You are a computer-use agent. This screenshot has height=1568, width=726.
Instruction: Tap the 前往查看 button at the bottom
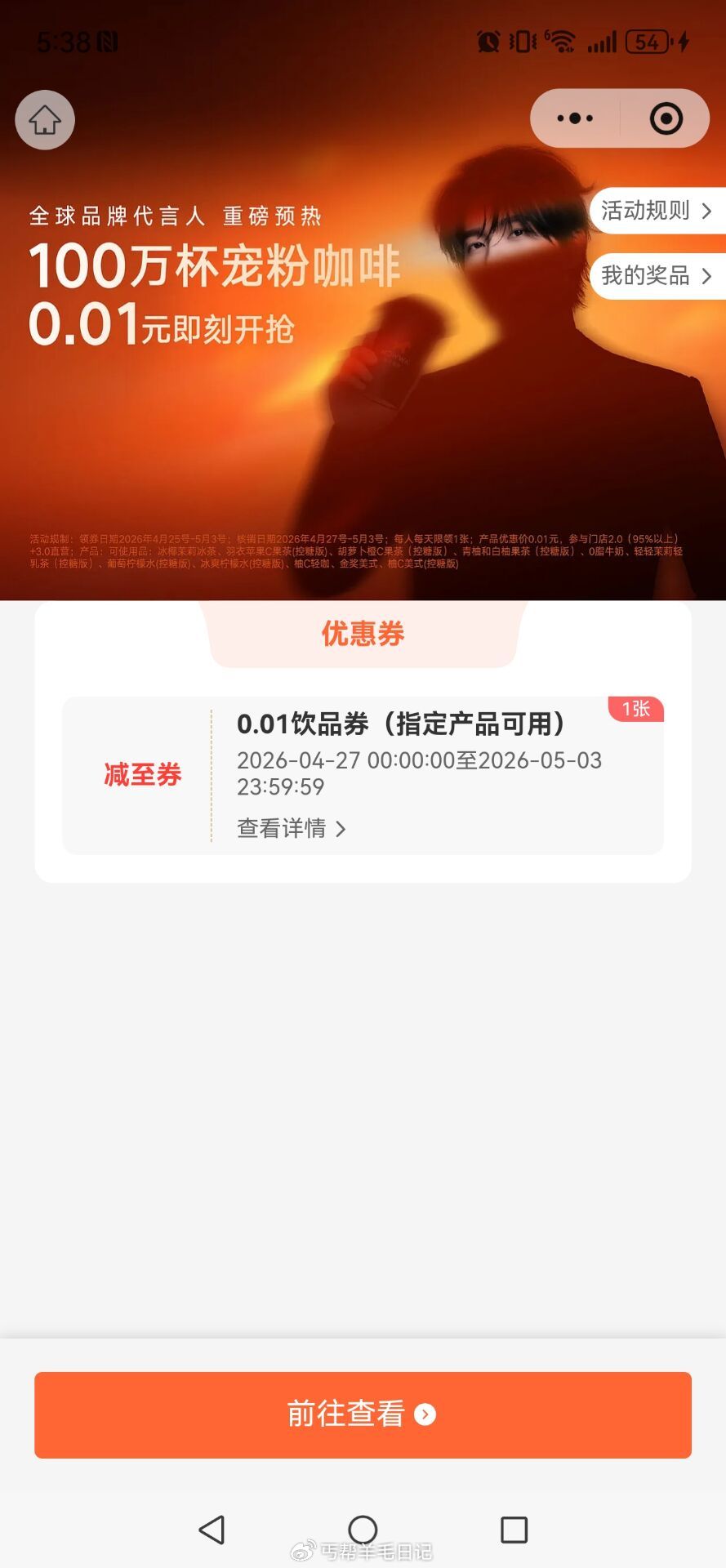click(363, 1415)
